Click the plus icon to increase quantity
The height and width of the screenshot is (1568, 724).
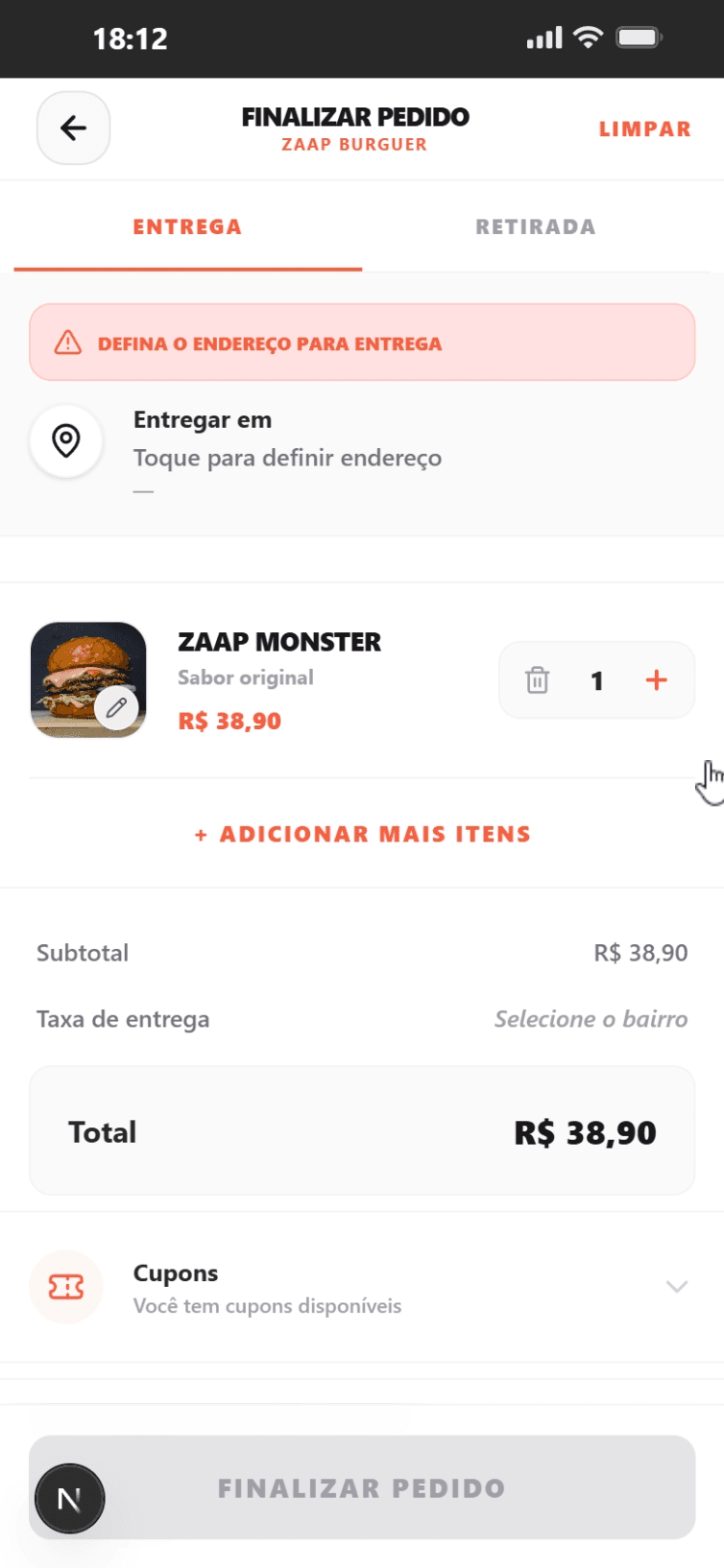click(656, 679)
